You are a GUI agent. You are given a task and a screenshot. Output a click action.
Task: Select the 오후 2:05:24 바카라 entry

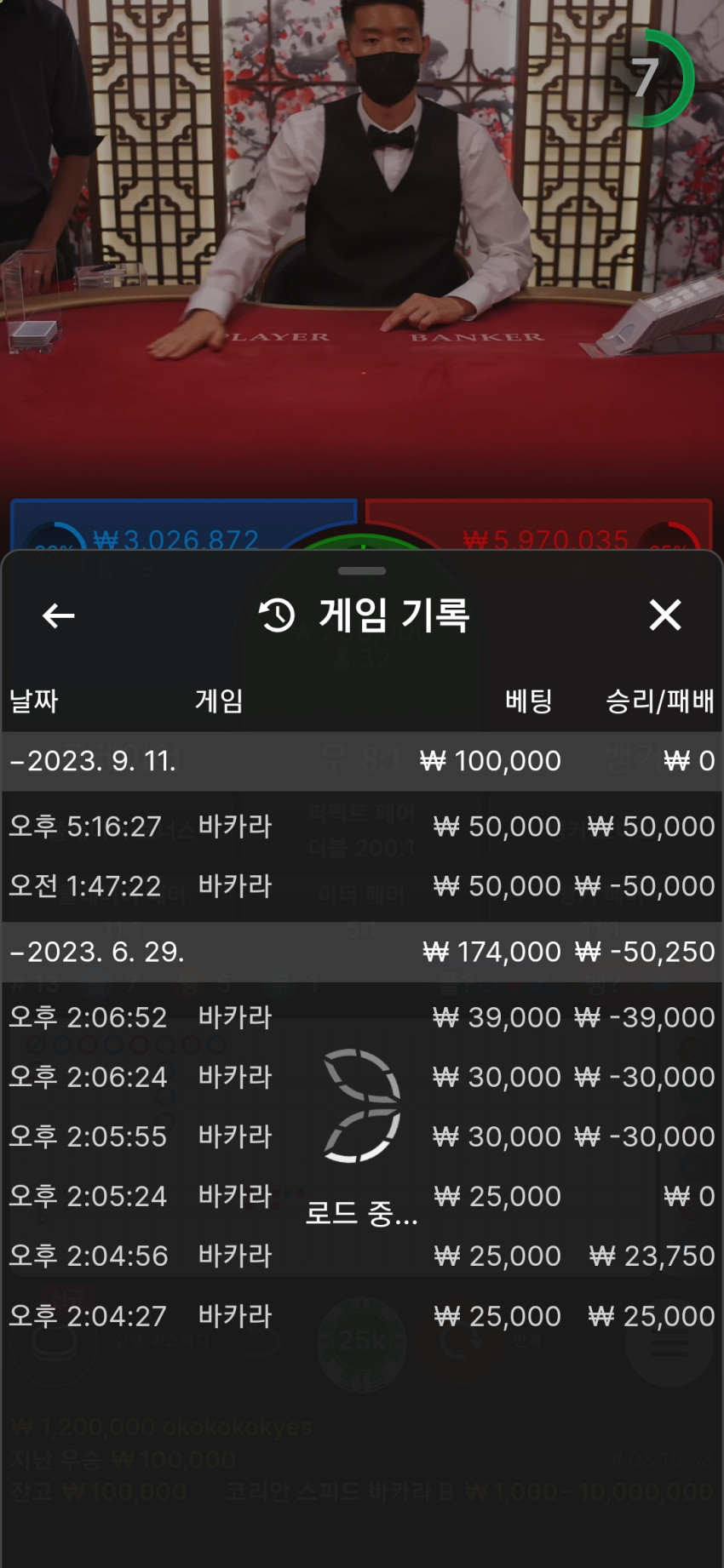[x=362, y=1196]
